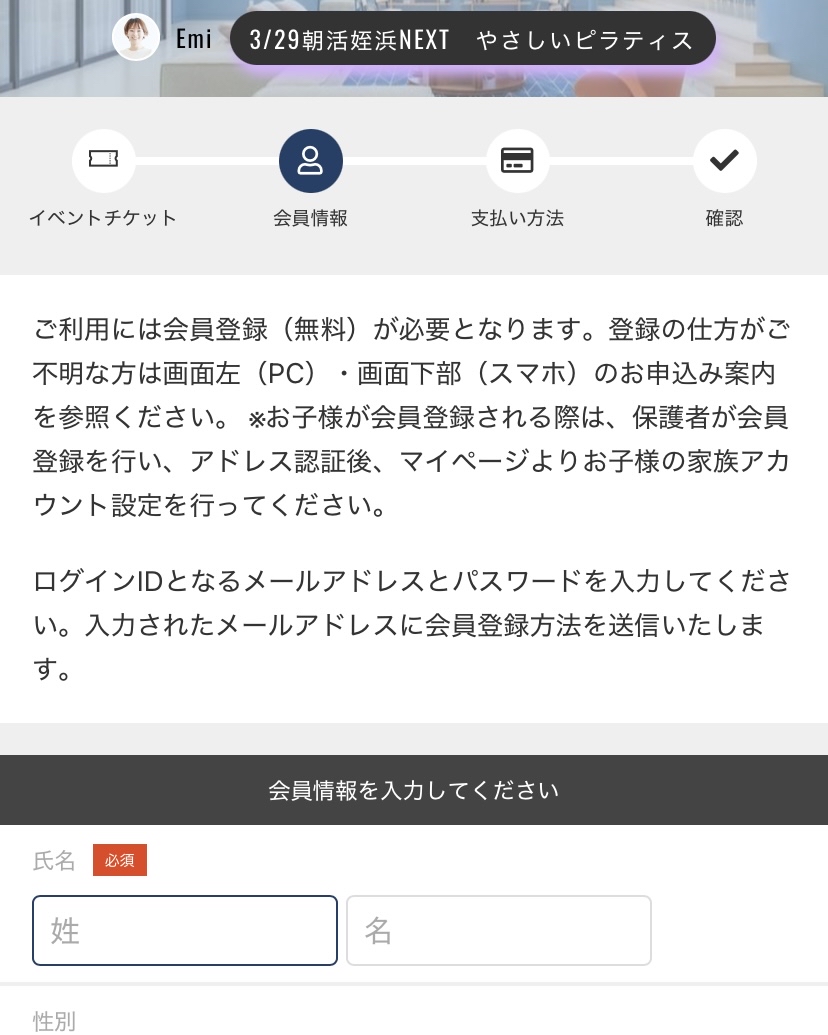Click the Emi instructor name text

click(x=194, y=38)
